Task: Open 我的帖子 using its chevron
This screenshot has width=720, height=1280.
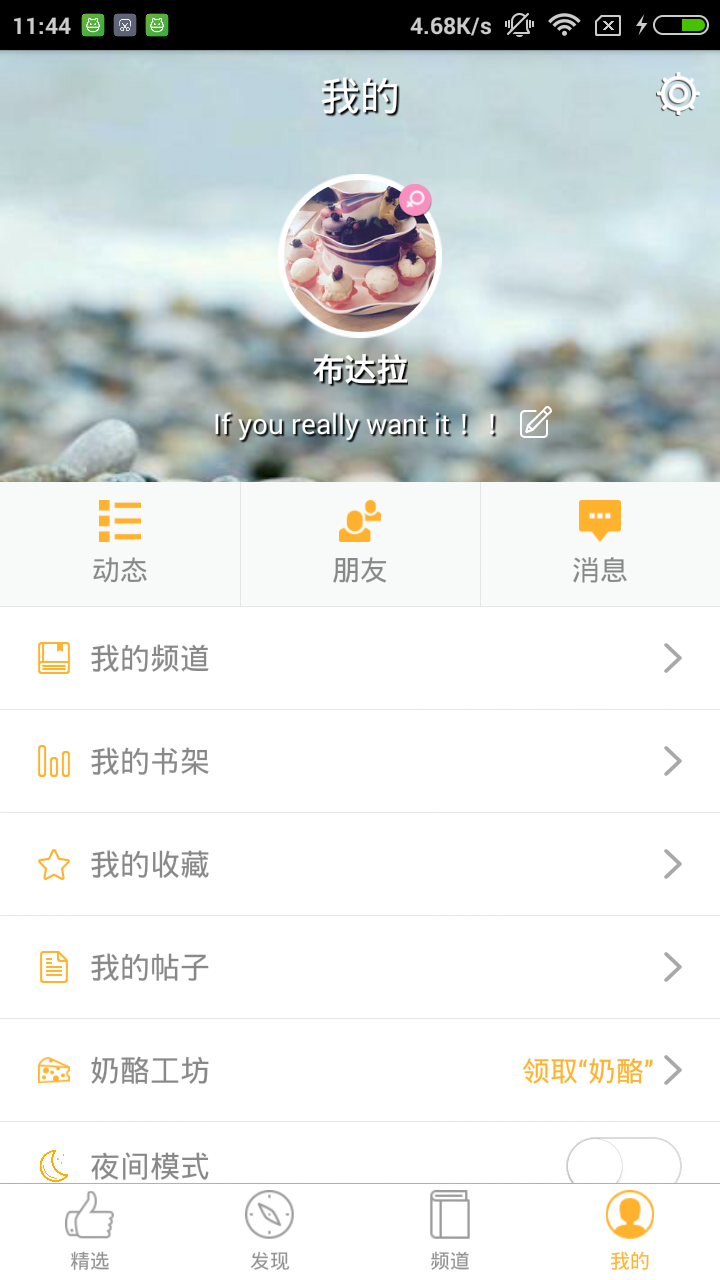Action: (x=673, y=967)
